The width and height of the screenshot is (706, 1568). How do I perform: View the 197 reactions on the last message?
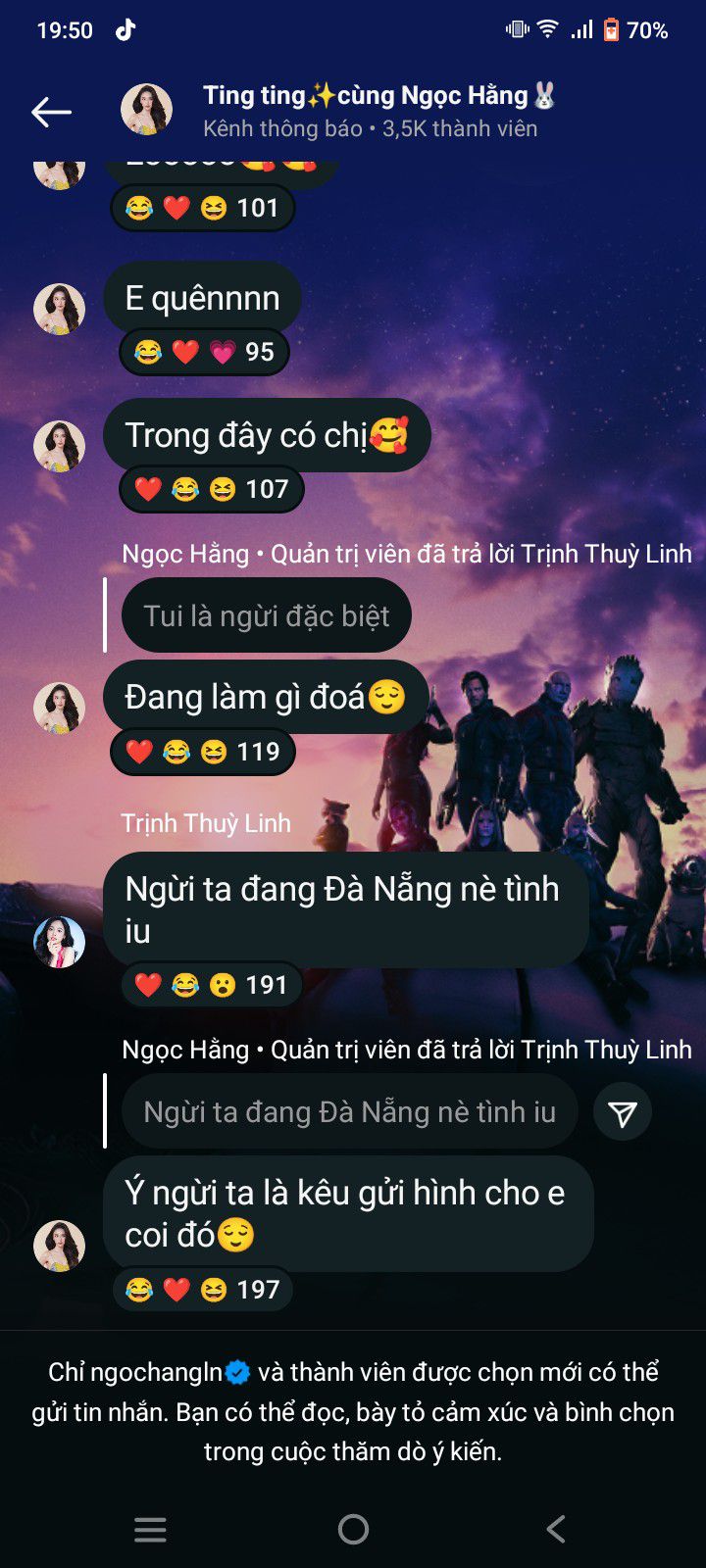[x=203, y=1290]
